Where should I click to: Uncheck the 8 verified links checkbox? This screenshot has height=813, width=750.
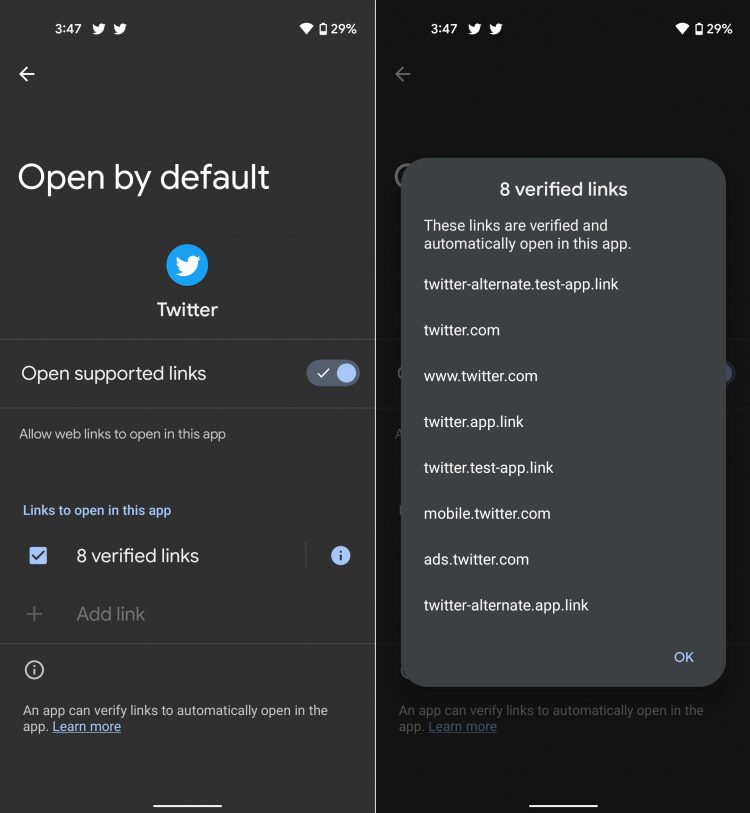(38, 556)
